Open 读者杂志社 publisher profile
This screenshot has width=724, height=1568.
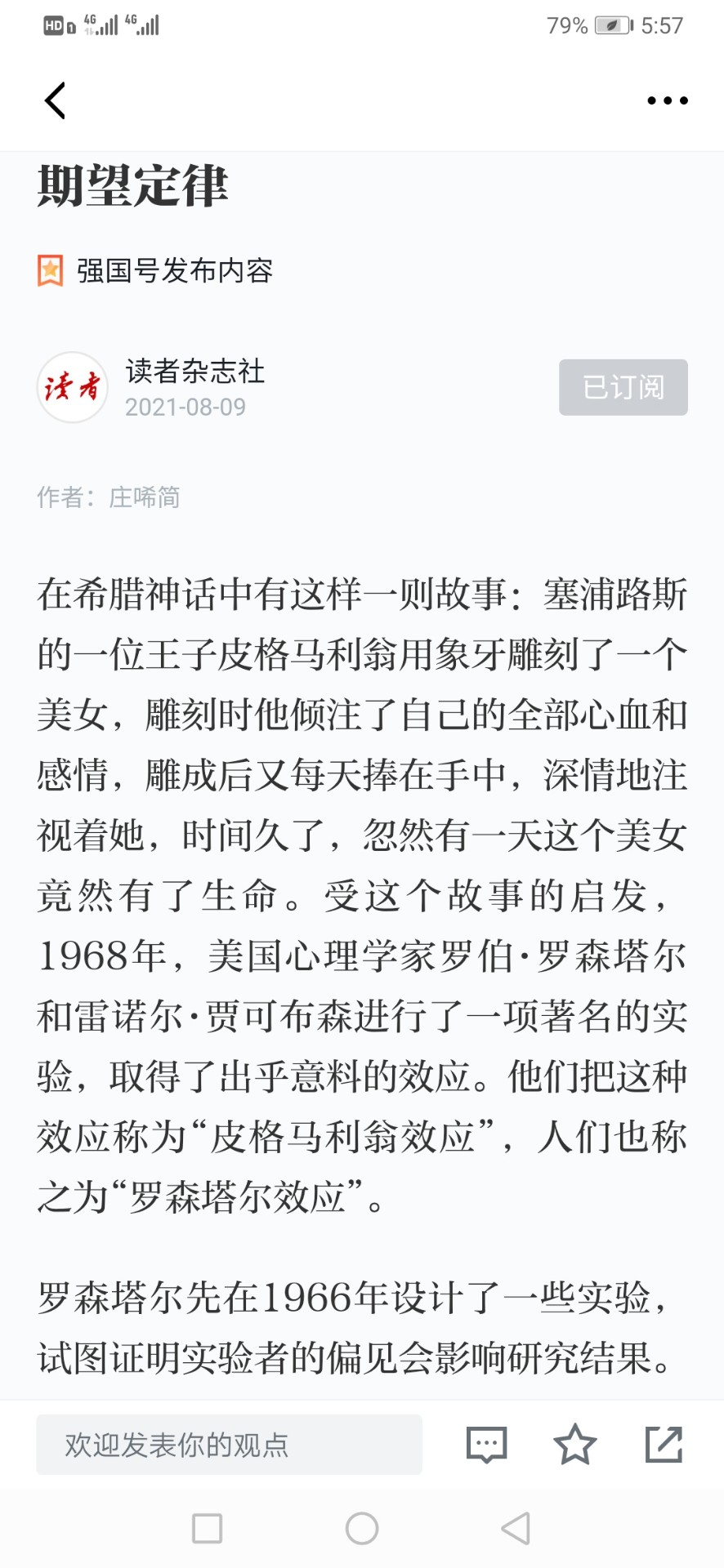[x=195, y=372]
